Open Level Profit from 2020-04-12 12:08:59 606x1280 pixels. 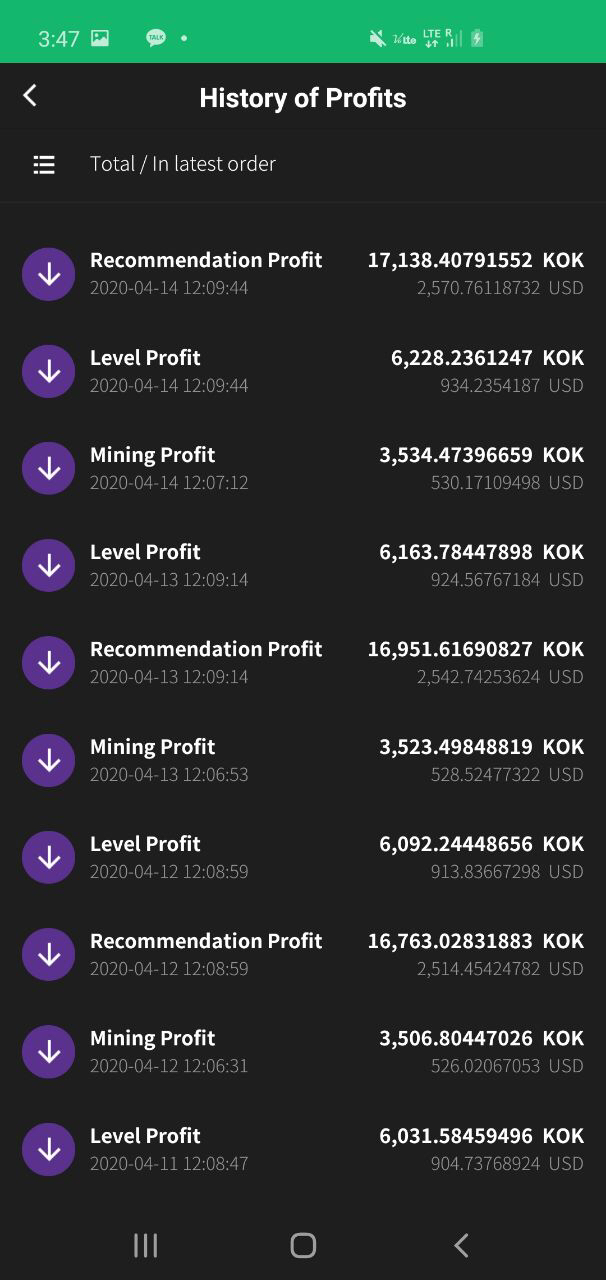[x=303, y=857]
